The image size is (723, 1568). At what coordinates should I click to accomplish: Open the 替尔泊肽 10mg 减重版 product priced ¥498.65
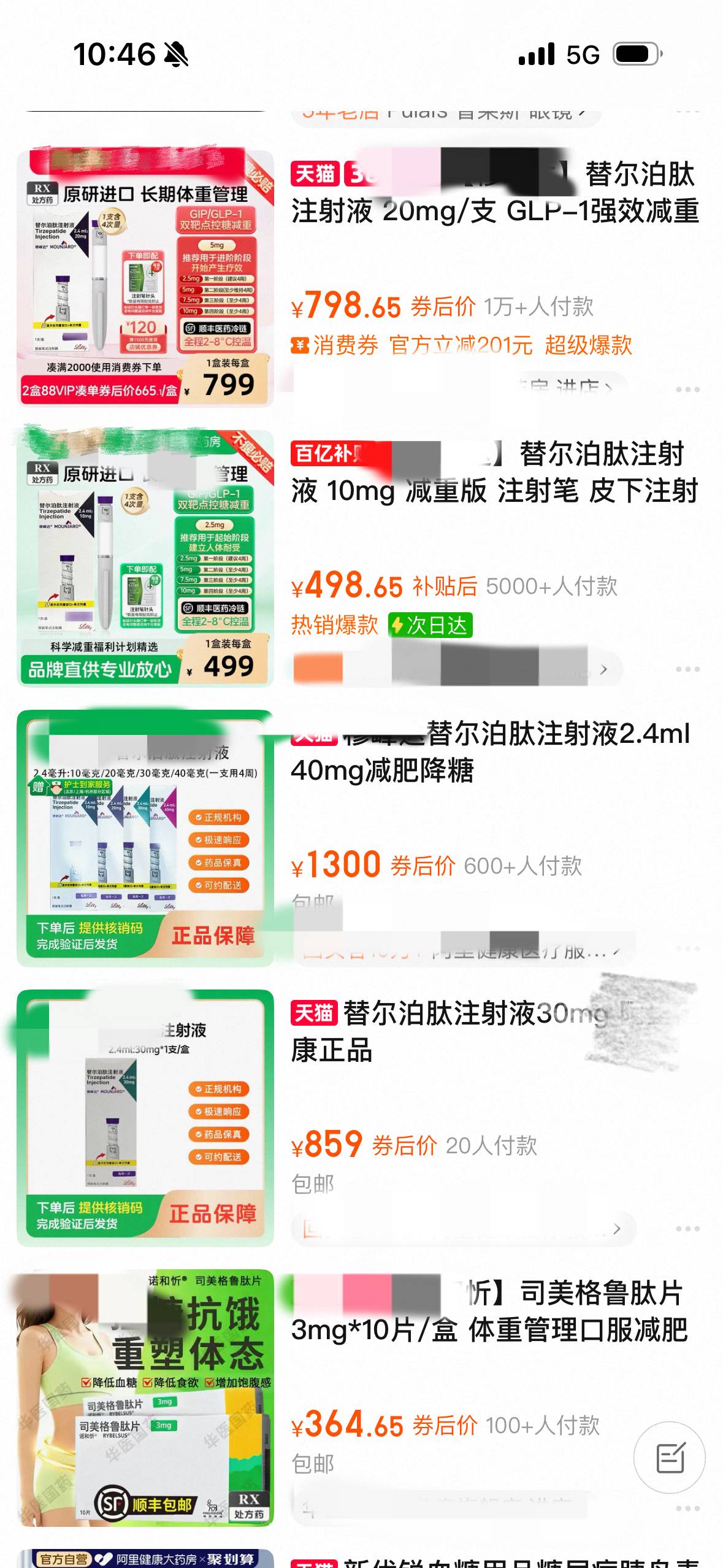pos(494,473)
